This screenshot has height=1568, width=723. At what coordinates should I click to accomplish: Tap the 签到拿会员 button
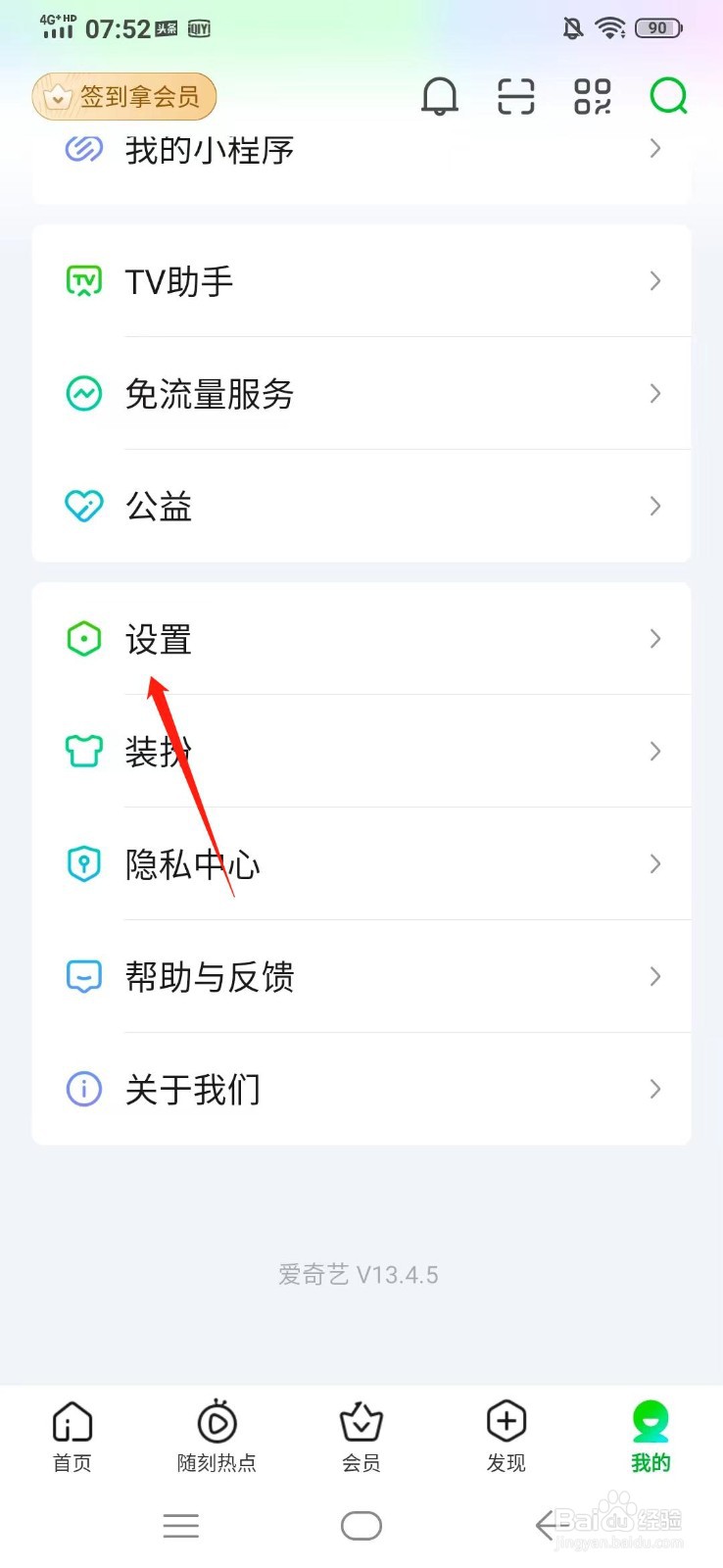[x=123, y=96]
